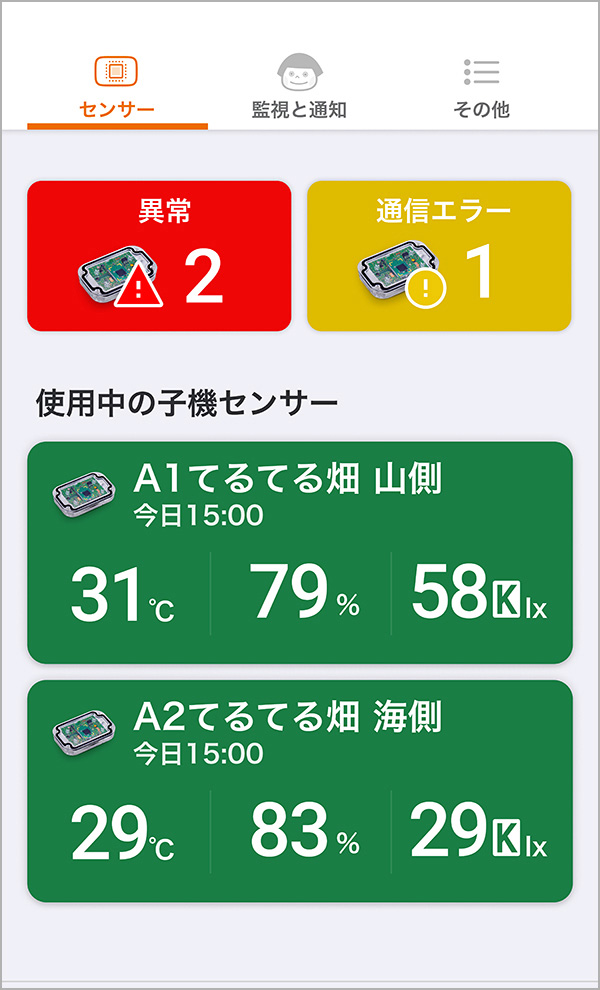Open sensor A1てるてる畑 山側
This screenshot has width=600, height=990.
click(x=299, y=552)
